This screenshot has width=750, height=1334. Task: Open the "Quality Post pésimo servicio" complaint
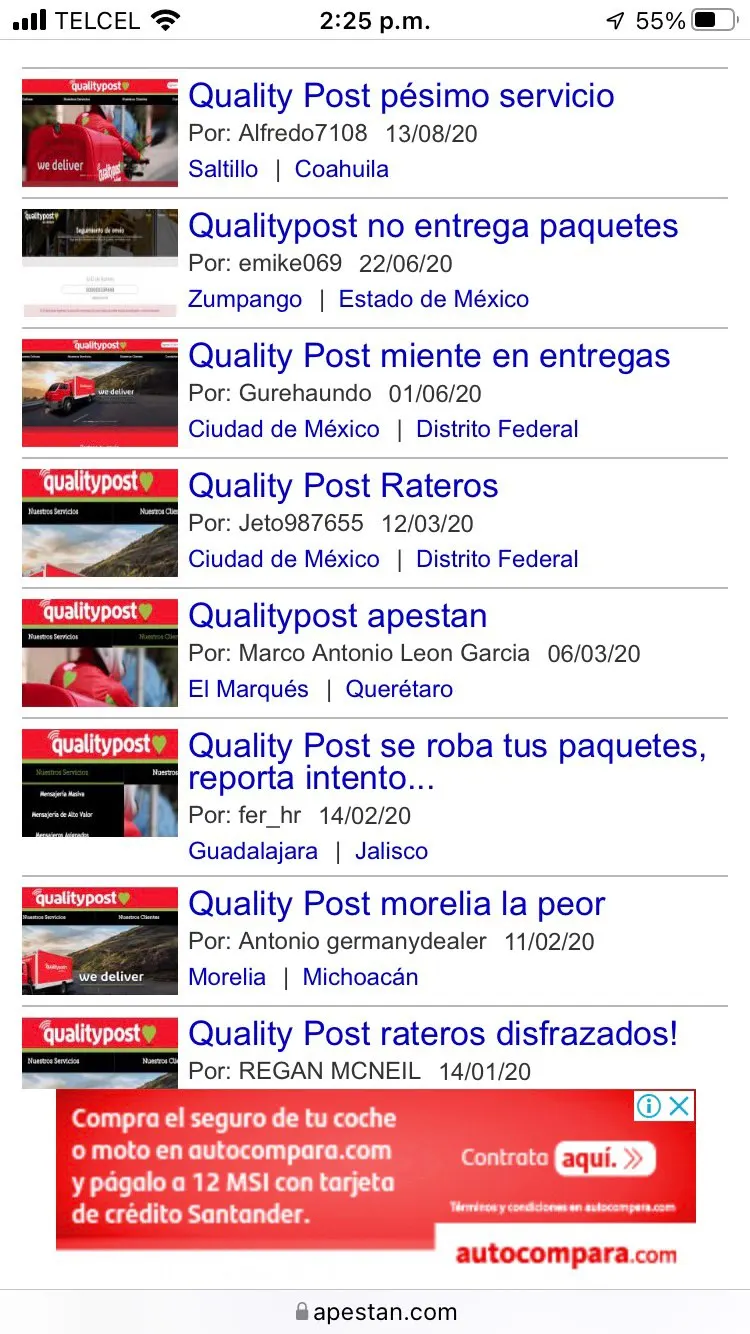tap(401, 96)
